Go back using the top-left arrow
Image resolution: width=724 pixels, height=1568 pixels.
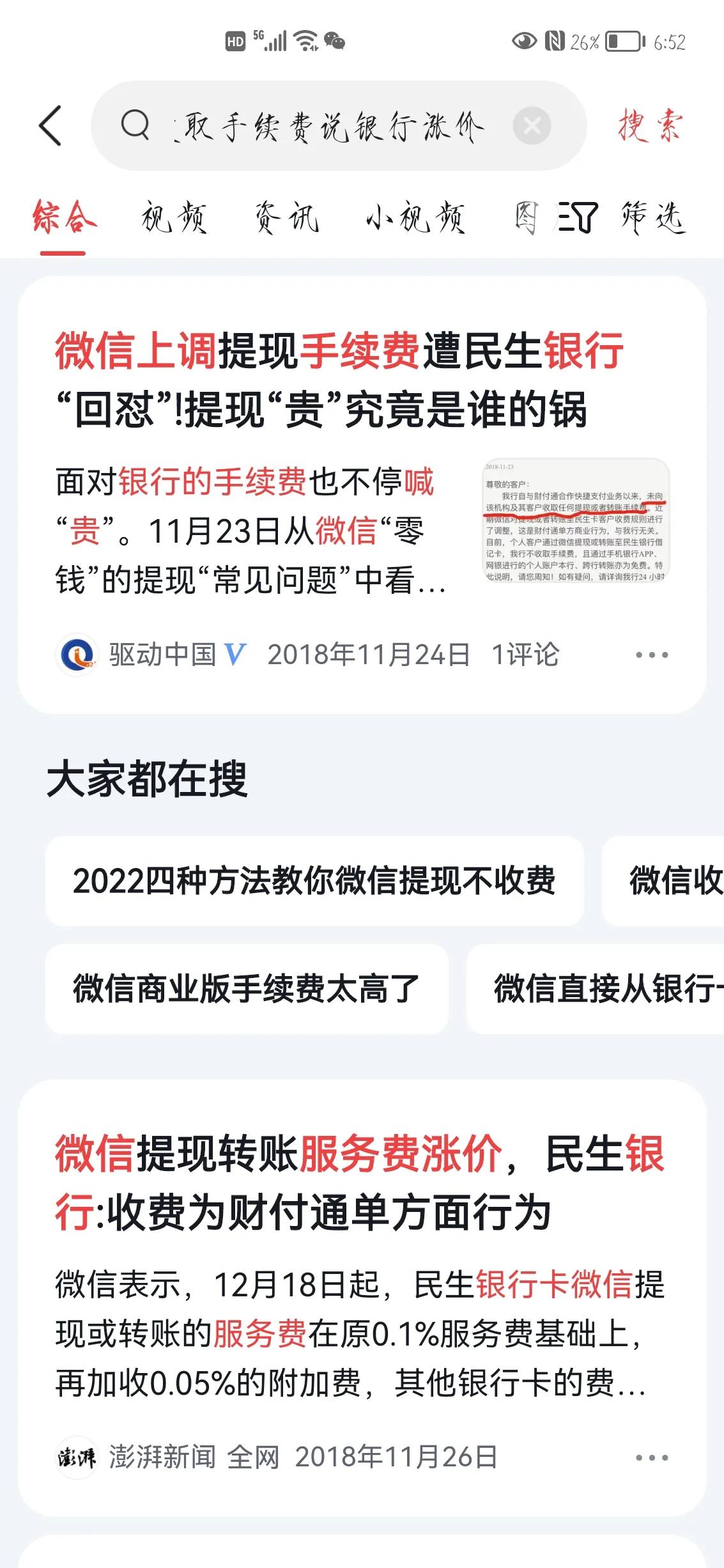click(51, 125)
